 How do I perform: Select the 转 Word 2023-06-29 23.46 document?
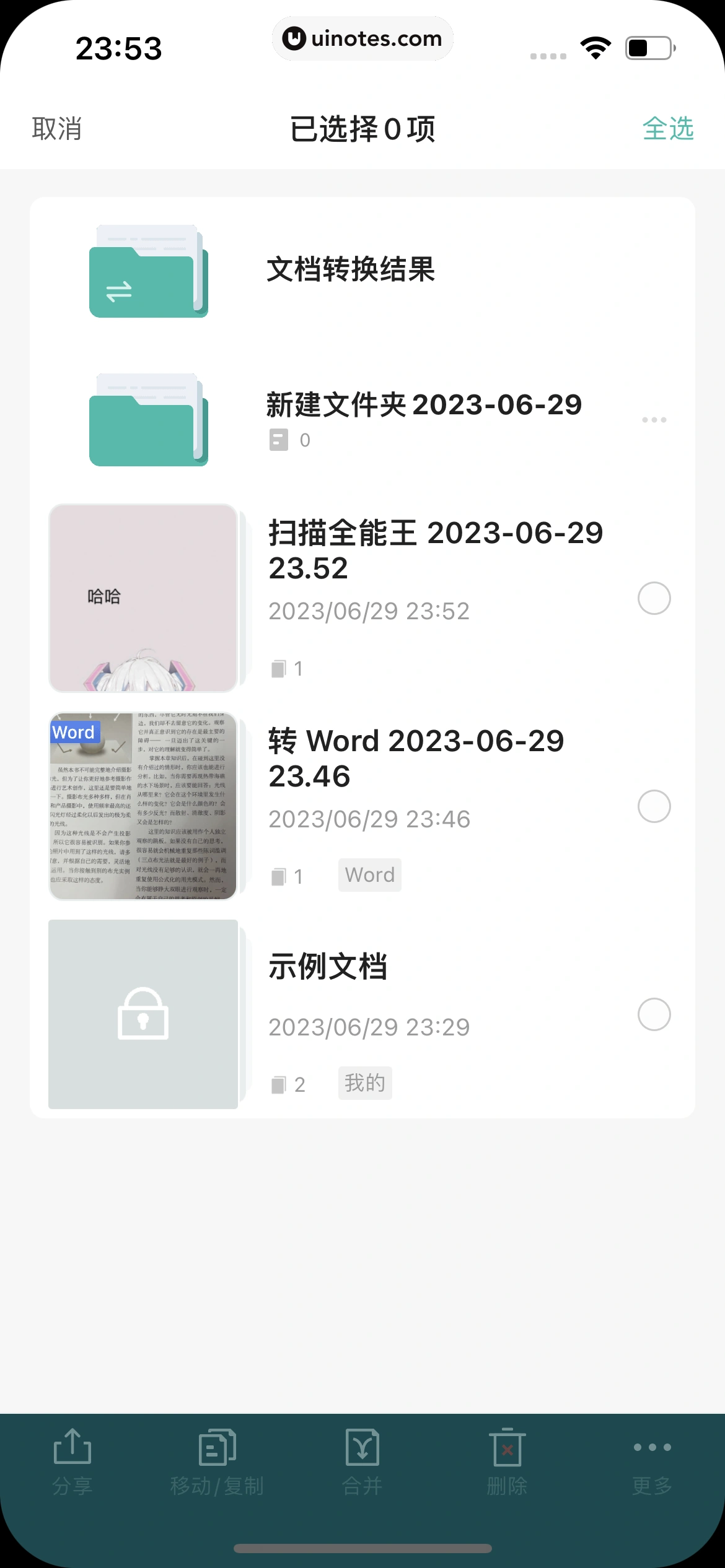pyautogui.click(x=654, y=806)
